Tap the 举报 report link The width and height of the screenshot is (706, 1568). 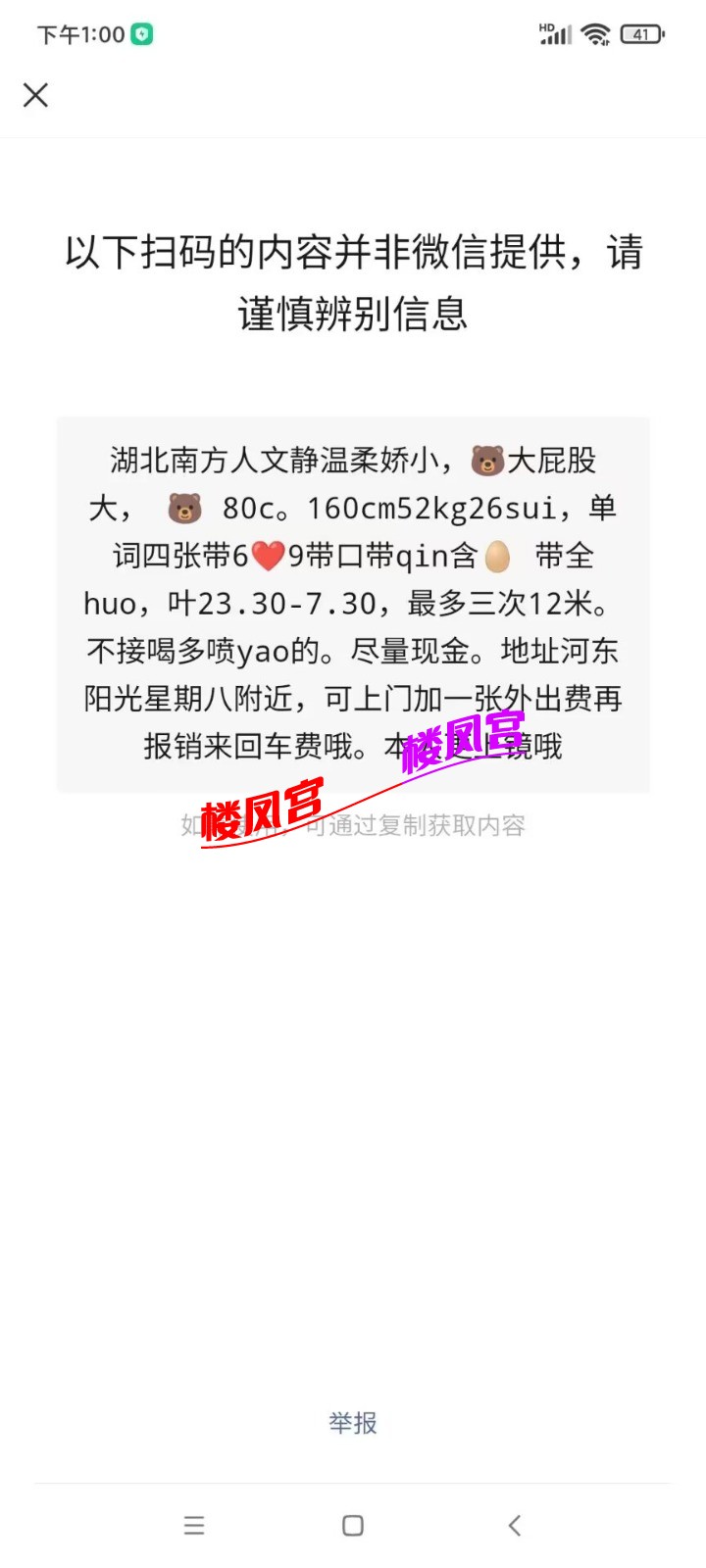coord(353,1423)
